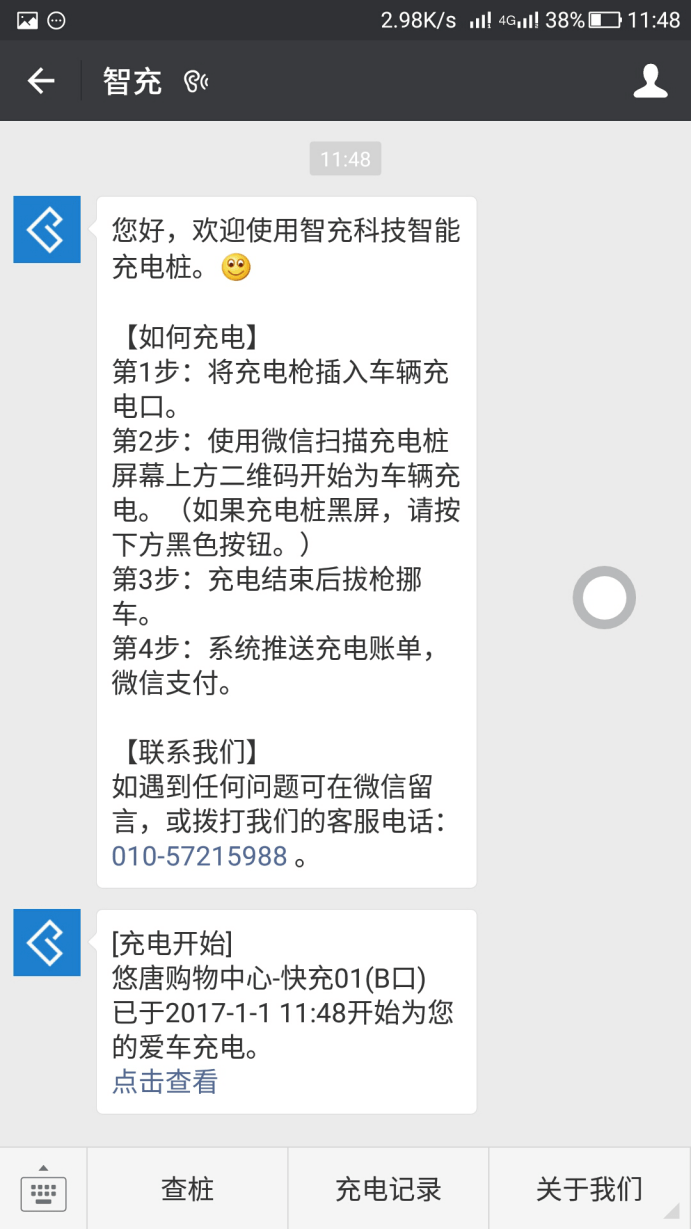The width and height of the screenshot is (692, 1229).
Task: Switch to the keyboard input mode
Action: point(43,1189)
